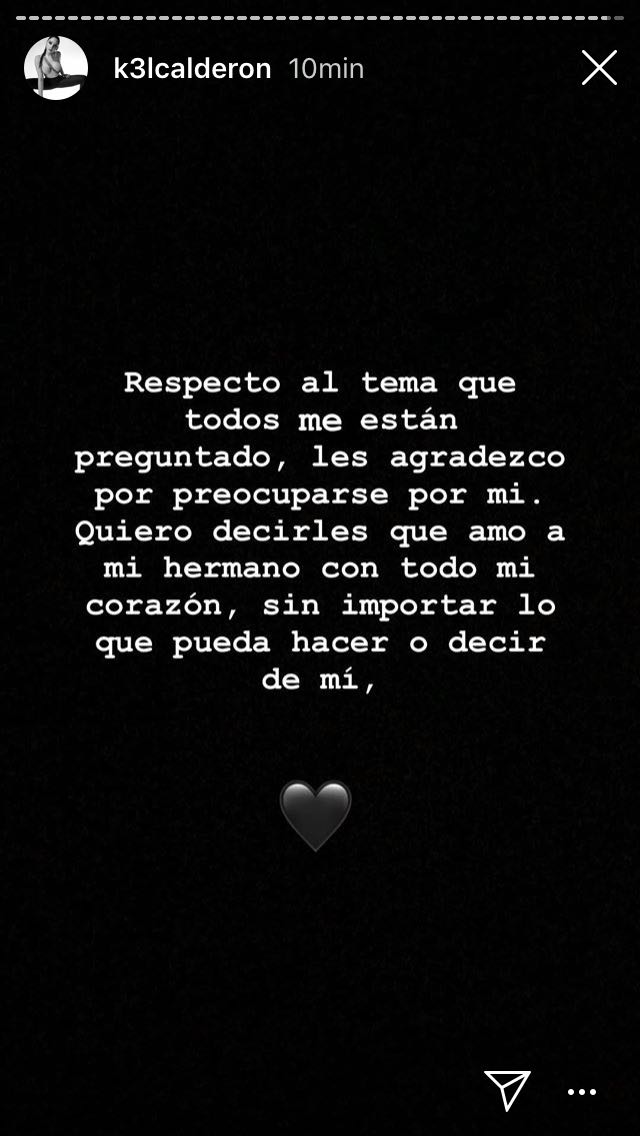
Task: Close the story viewer
Action: (x=599, y=68)
